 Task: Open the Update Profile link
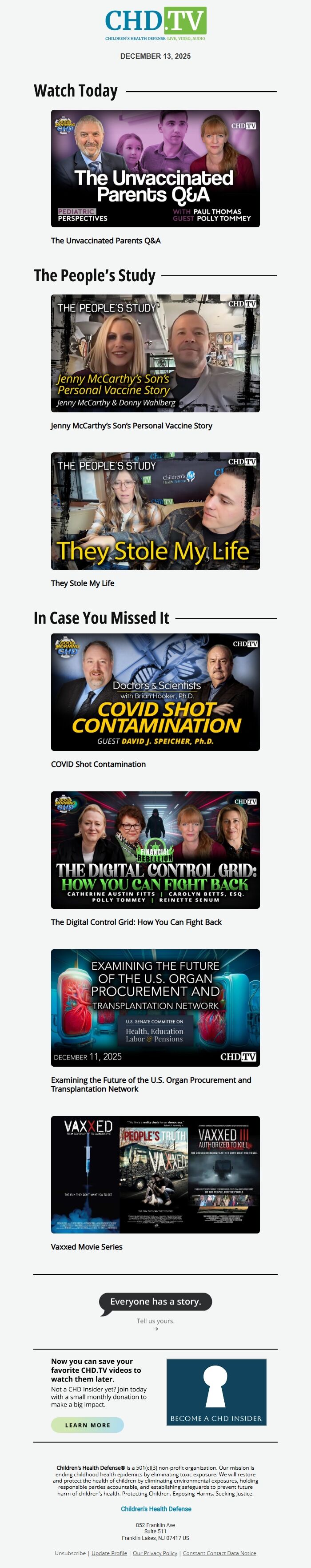point(109,1553)
